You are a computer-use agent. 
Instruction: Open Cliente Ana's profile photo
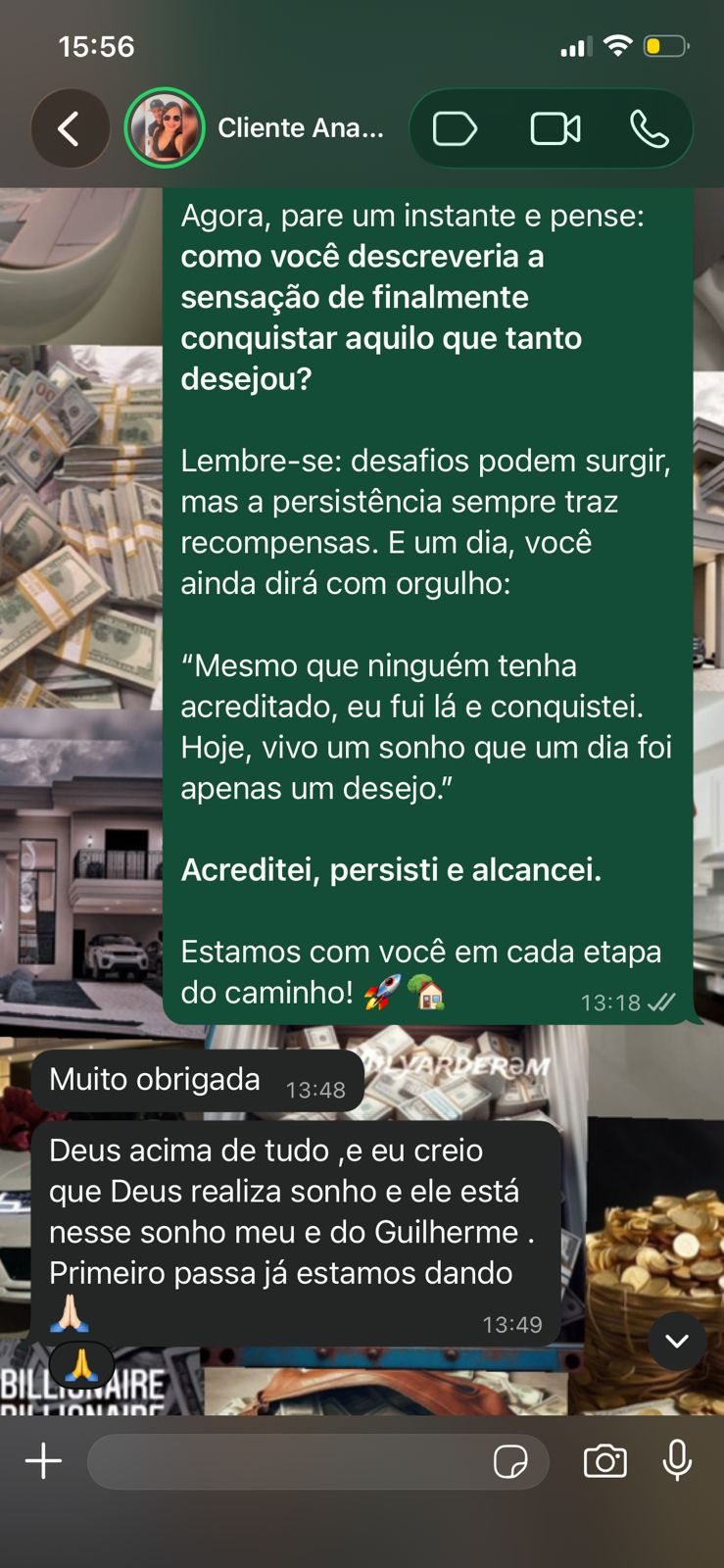coord(165,128)
